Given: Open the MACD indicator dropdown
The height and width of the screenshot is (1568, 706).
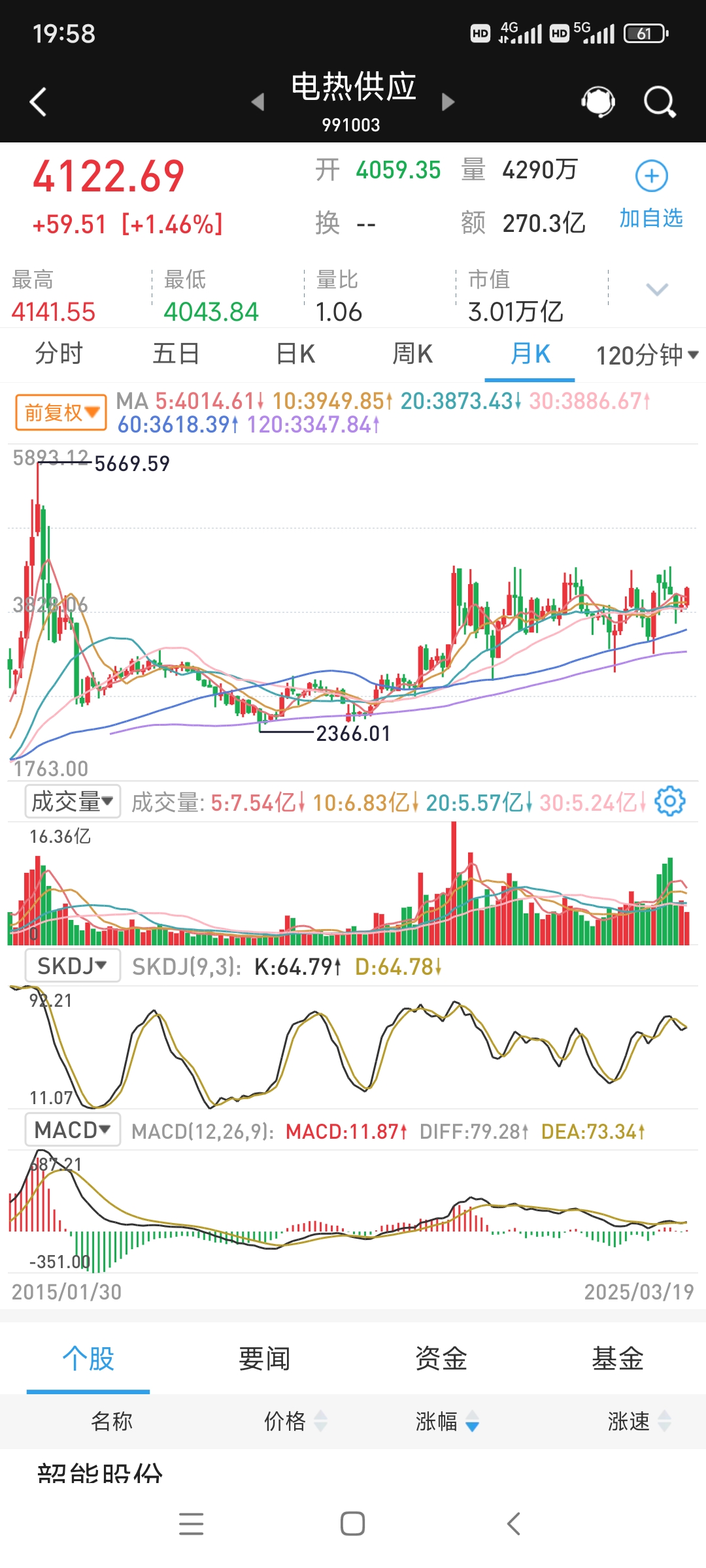Looking at the screenshot, I should pyautogui.click(x=72, y=1129).
